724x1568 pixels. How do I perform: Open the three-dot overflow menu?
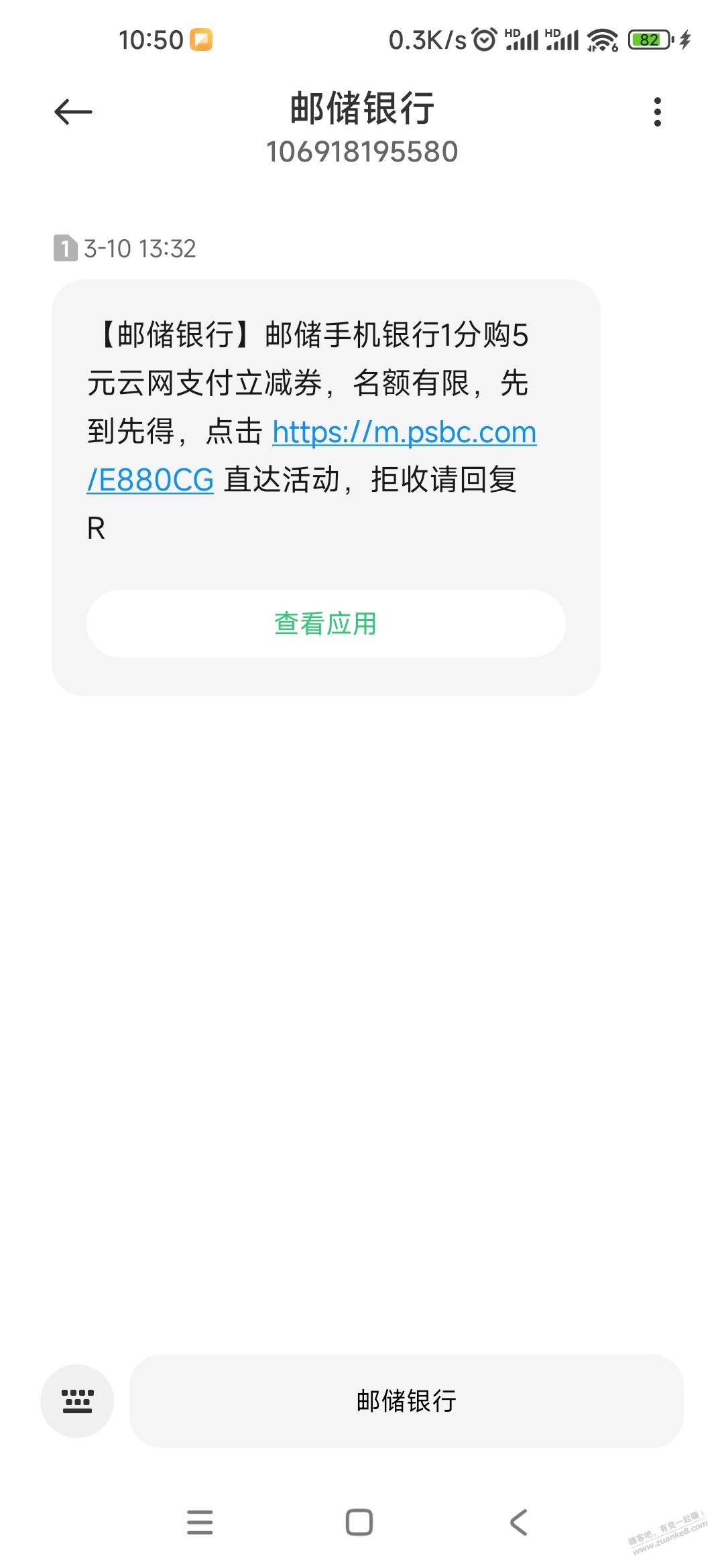pos(657,112)
